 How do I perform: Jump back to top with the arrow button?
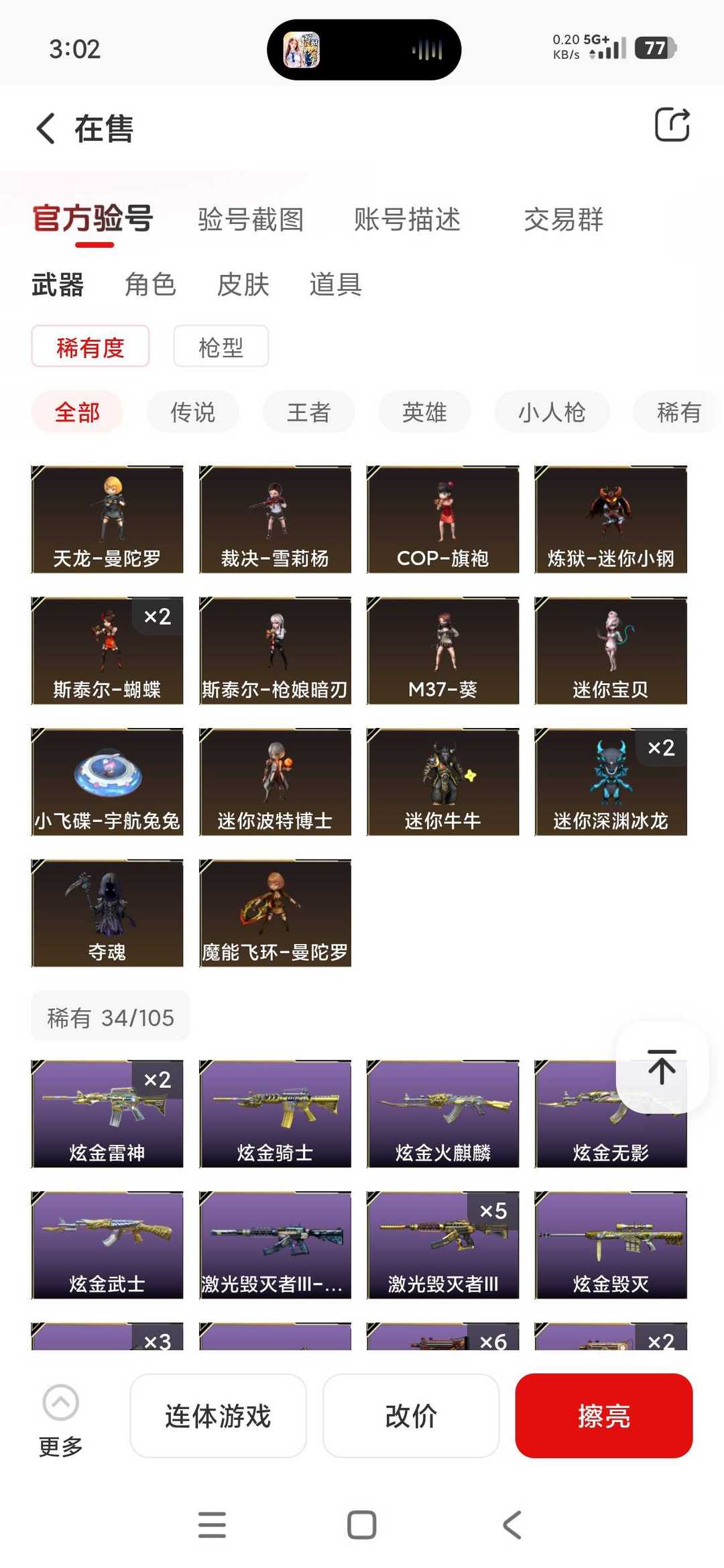[x=662, y=1067]
